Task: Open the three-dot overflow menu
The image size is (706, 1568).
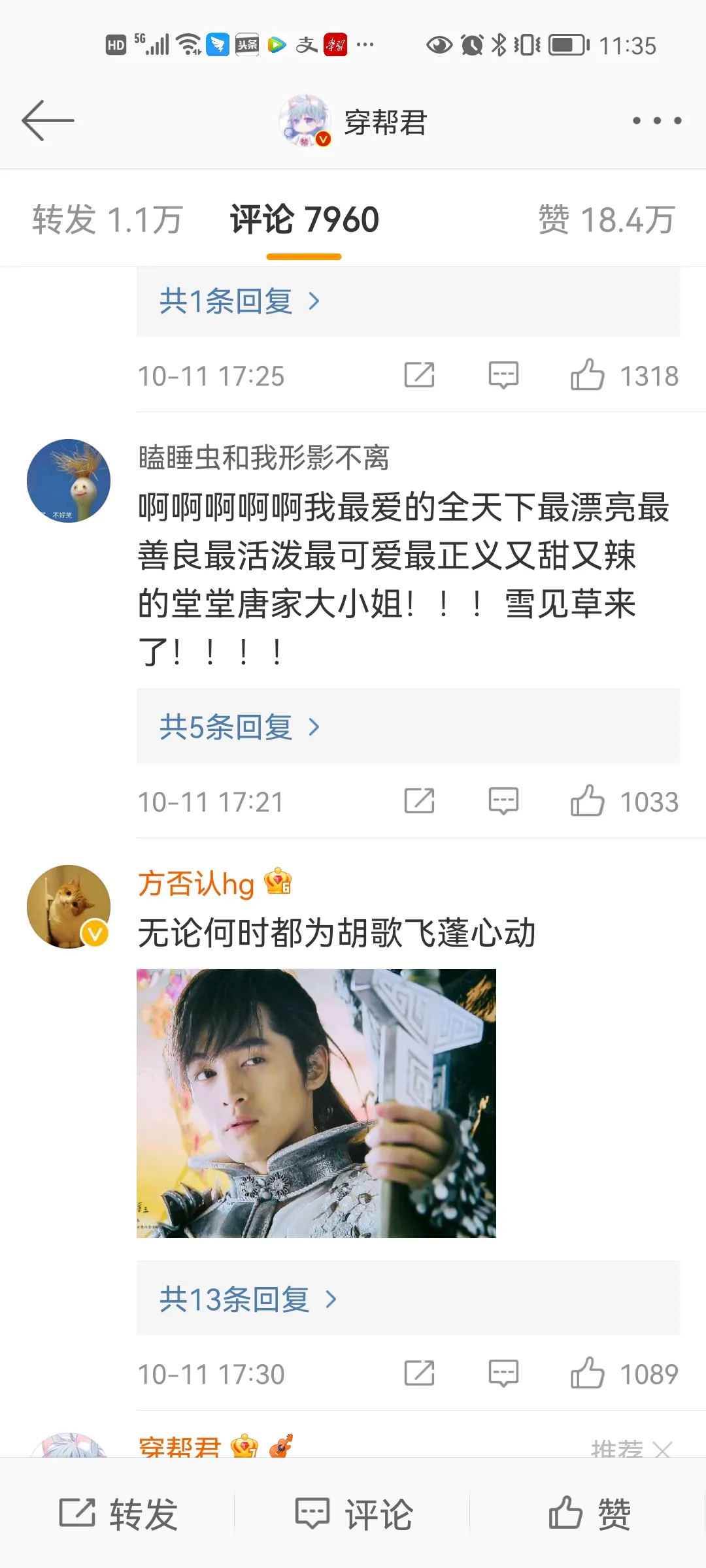Action: [656, 121]
